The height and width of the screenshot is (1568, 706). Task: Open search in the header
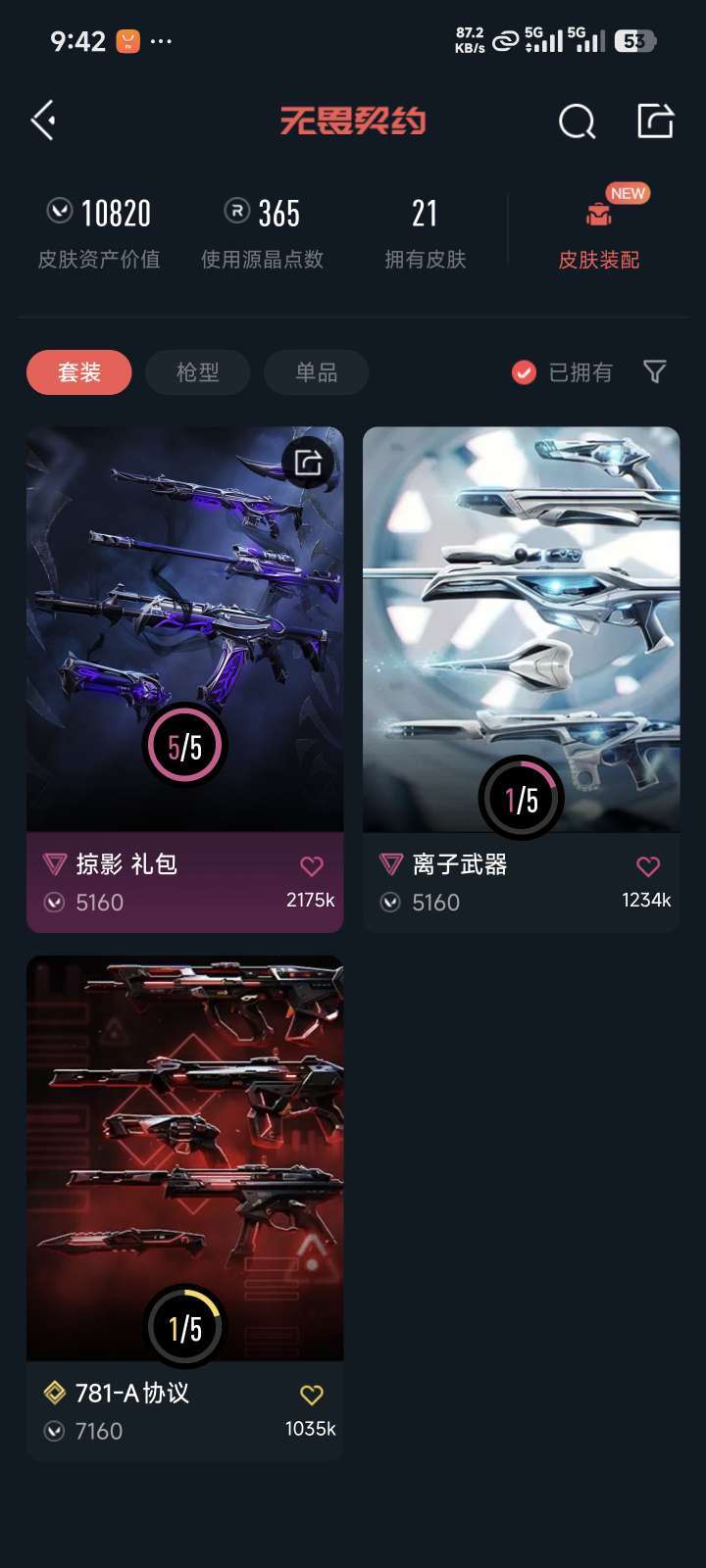577,122
